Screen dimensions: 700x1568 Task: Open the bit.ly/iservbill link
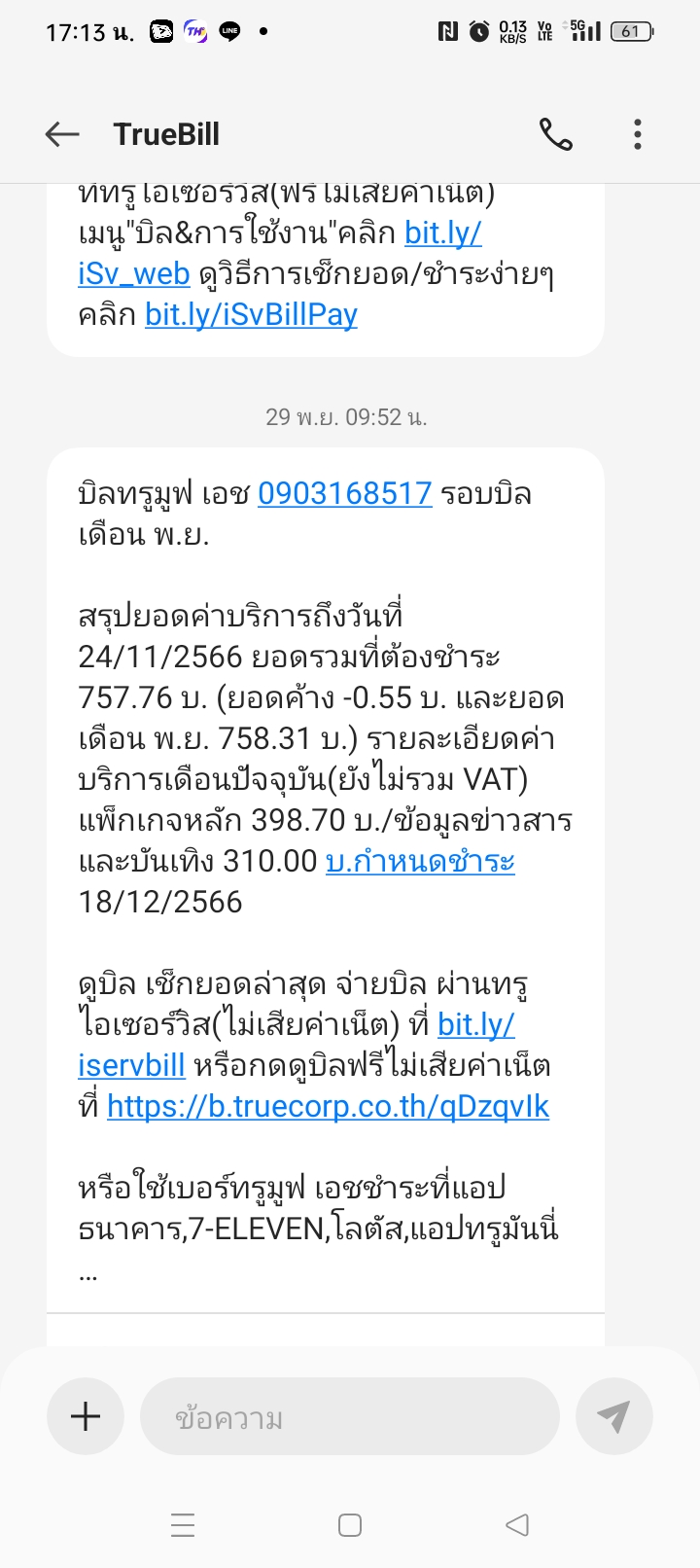(131, 1066)
